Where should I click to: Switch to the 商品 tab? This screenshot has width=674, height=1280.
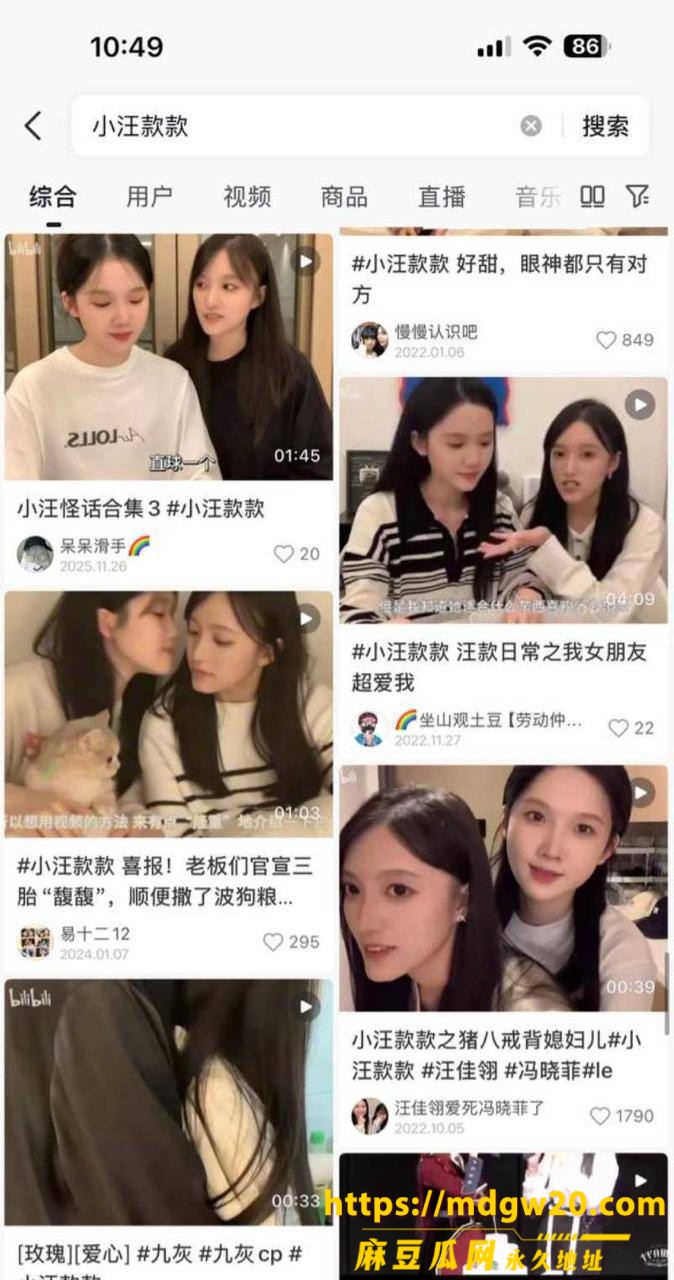coord(344,197)
